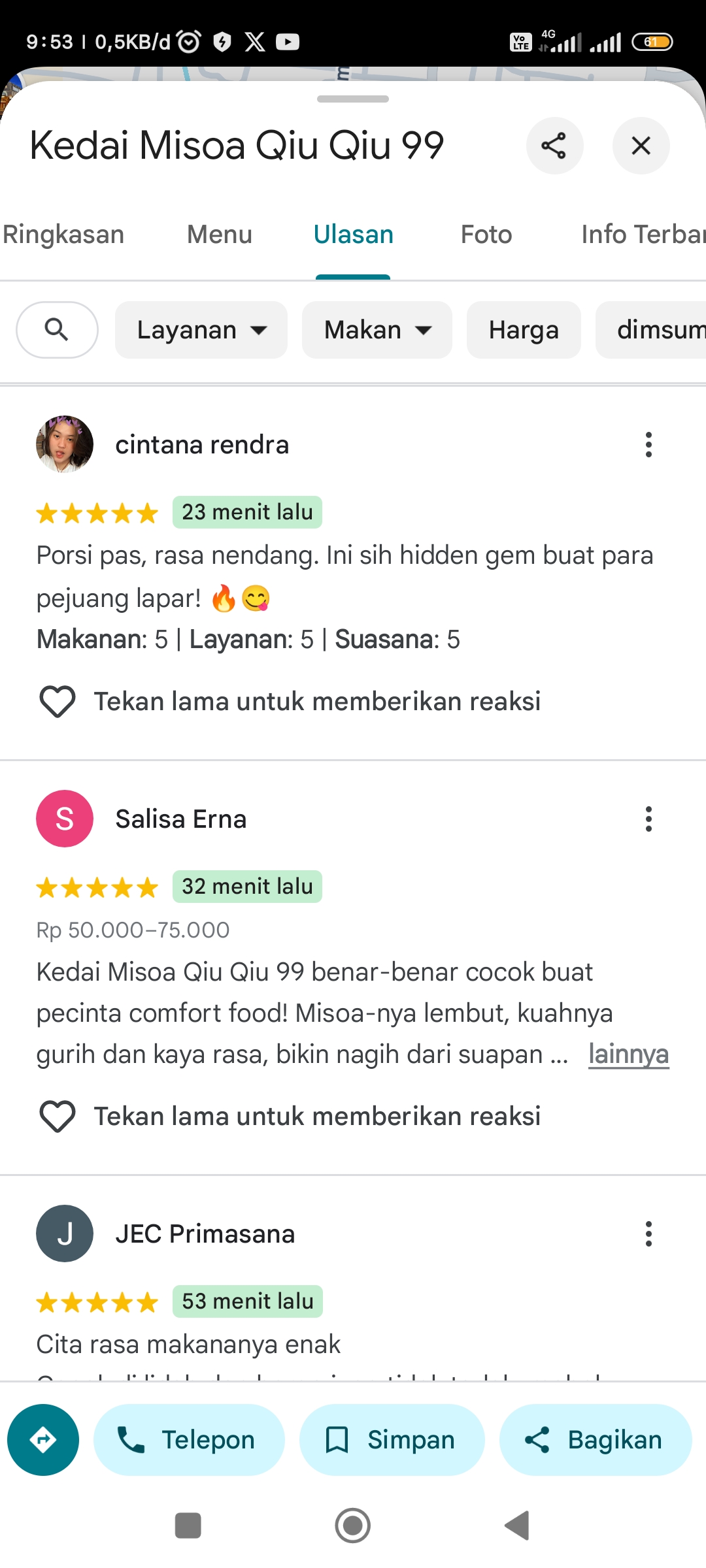Open more options for JEC Primasana's review

click(x=648, y=1234)
